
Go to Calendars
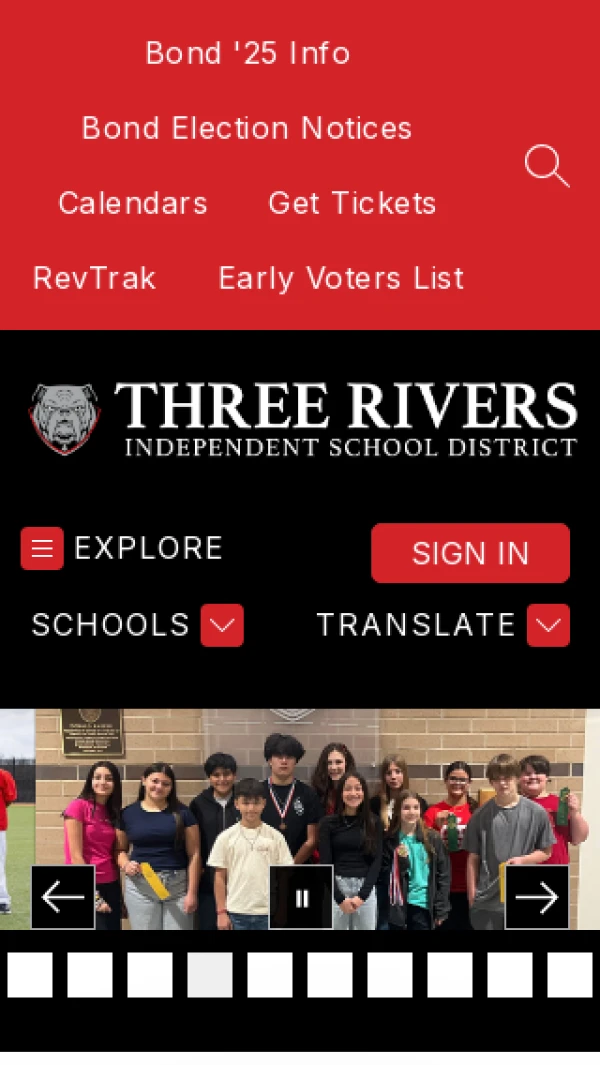(133, 203)
